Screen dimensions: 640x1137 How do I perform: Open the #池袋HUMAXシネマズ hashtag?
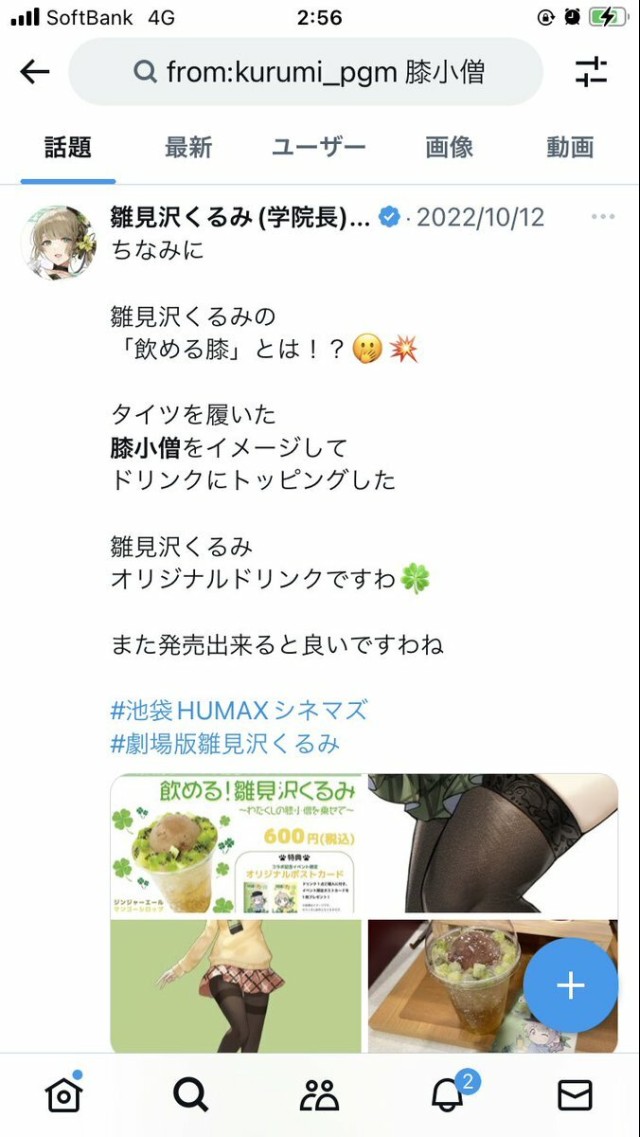tap(239, 711)
